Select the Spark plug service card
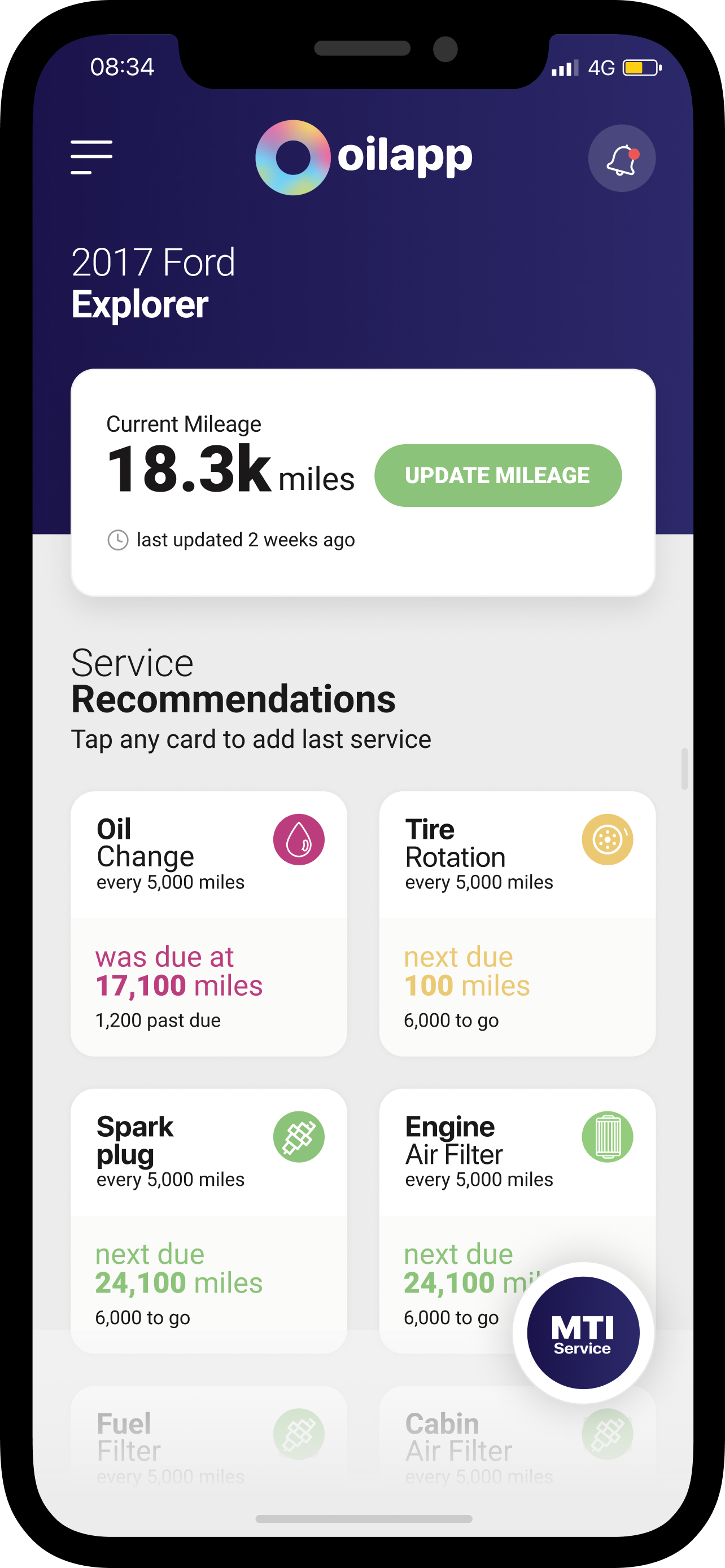 click(209, 1221)
